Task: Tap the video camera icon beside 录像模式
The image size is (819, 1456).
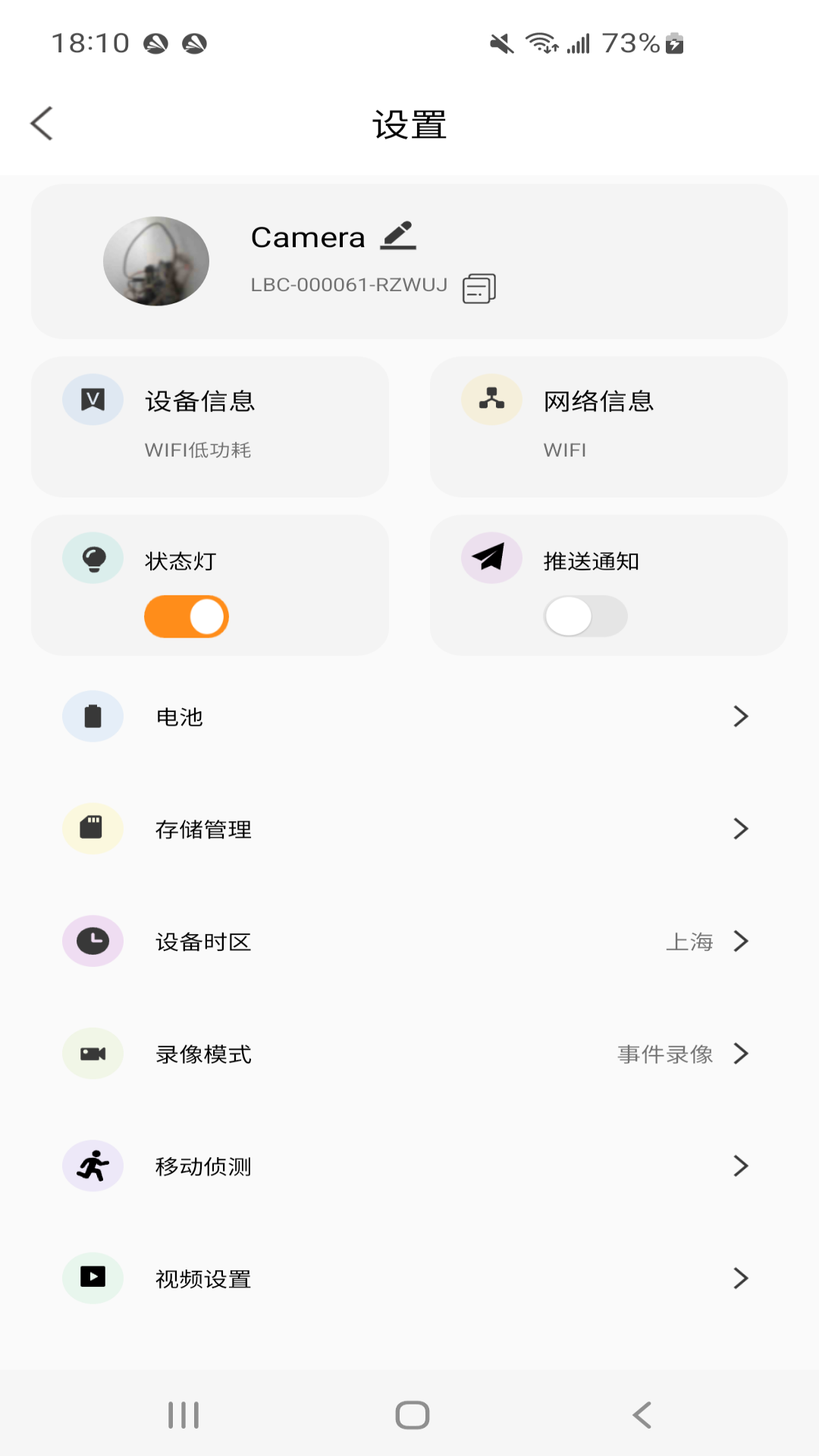Action: (93, 1053)
